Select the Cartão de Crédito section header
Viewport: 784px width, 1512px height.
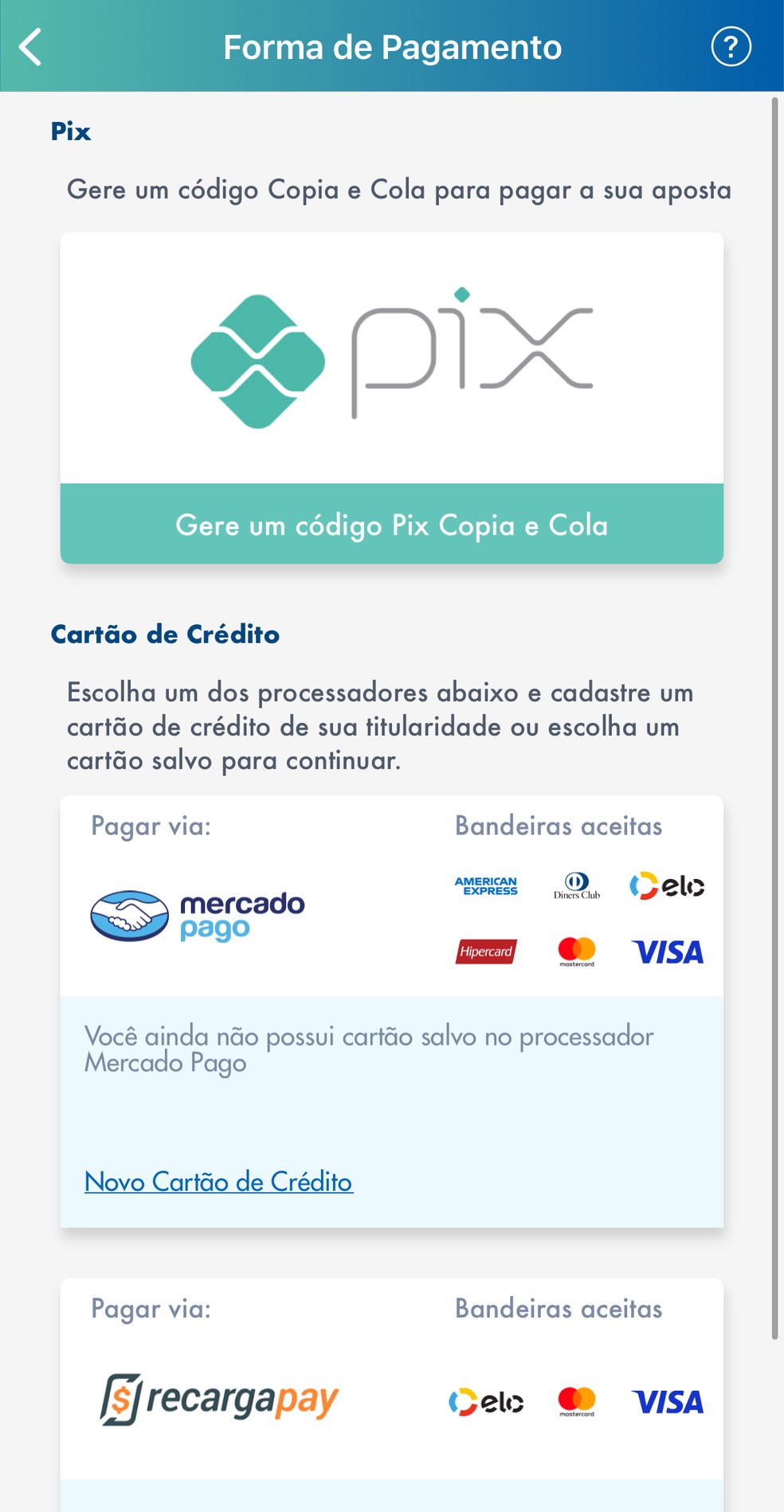coord(165,634)
